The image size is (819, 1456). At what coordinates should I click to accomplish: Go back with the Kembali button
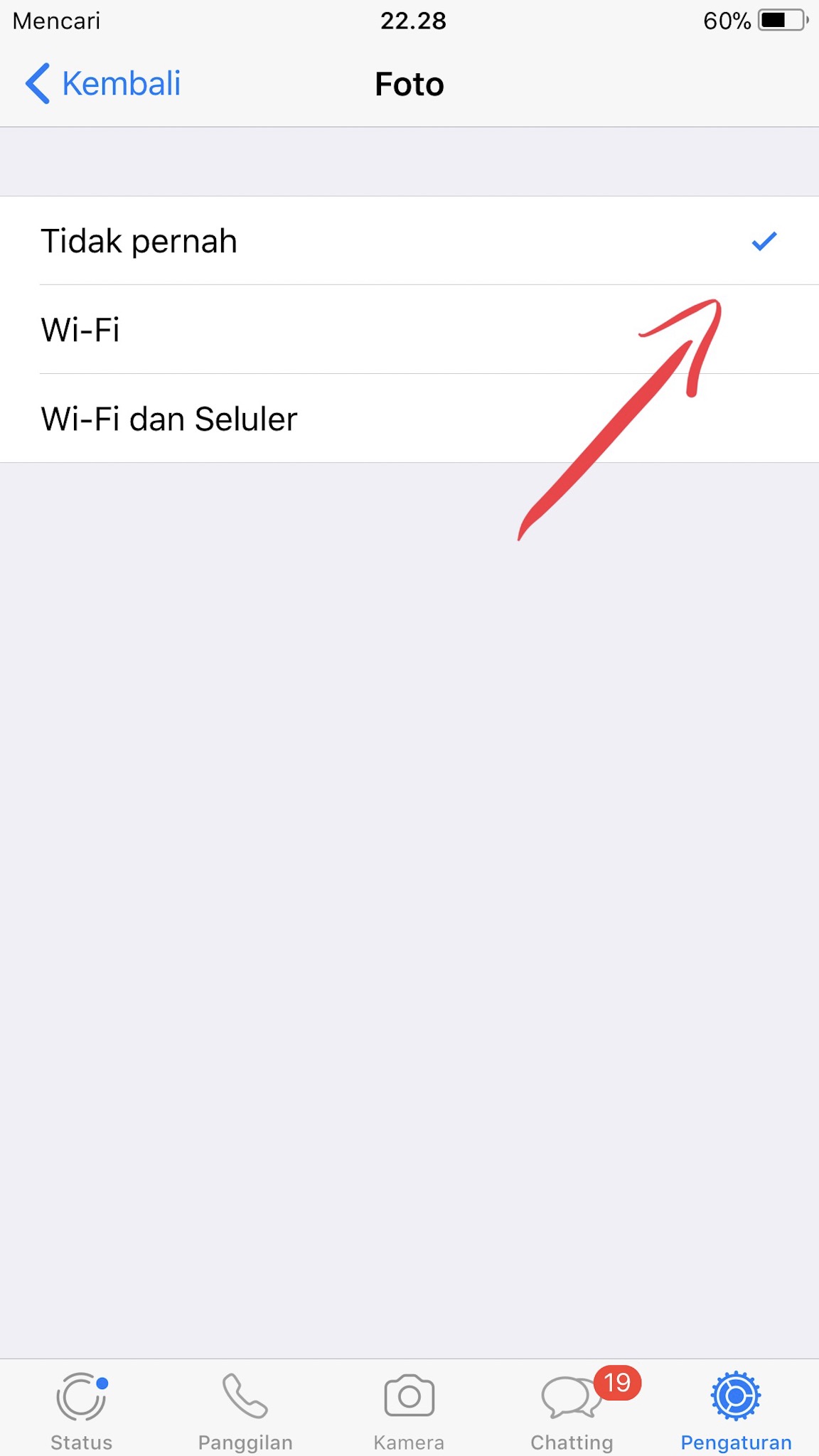[x=104, y=84]
